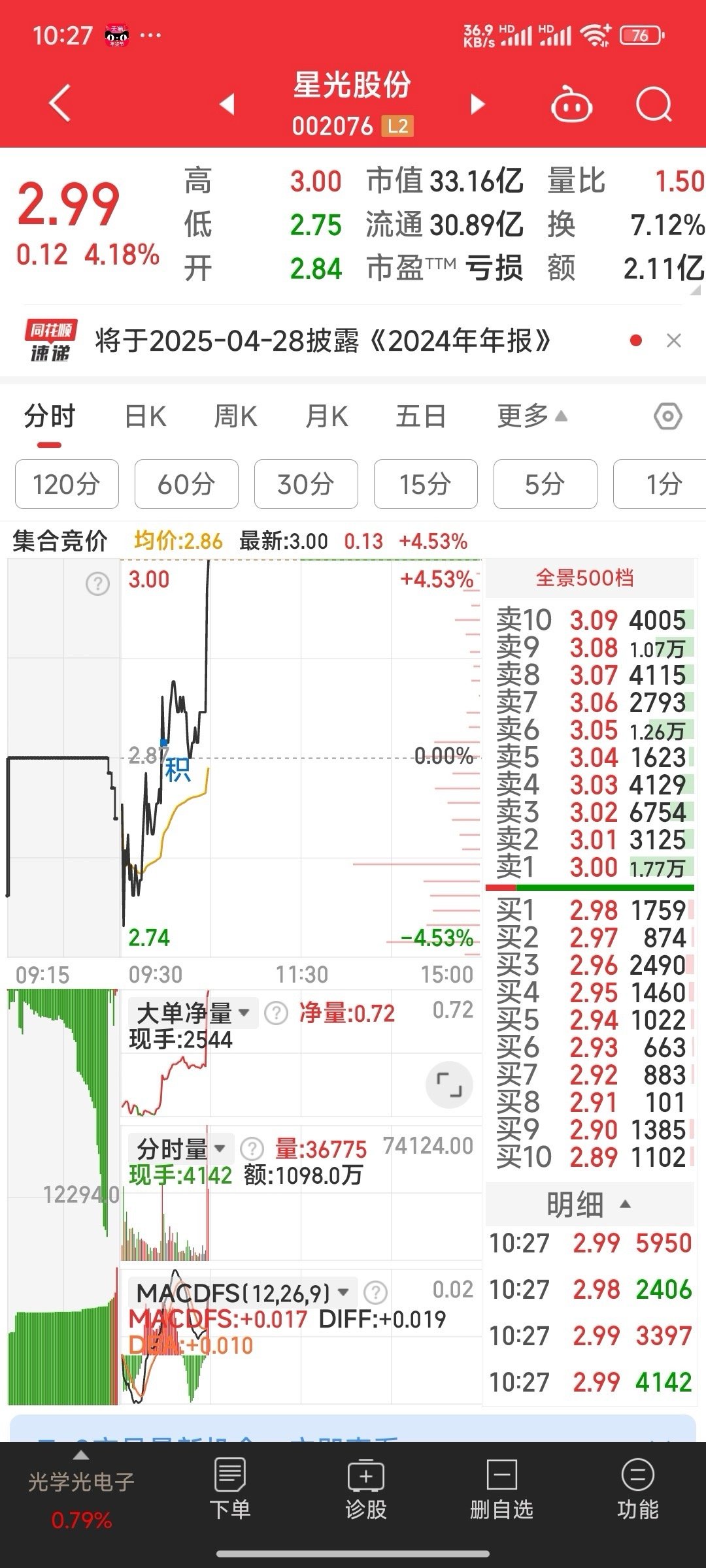Switch to the previous stock
Screen dimensions: 706x1568
click(227, 103)
